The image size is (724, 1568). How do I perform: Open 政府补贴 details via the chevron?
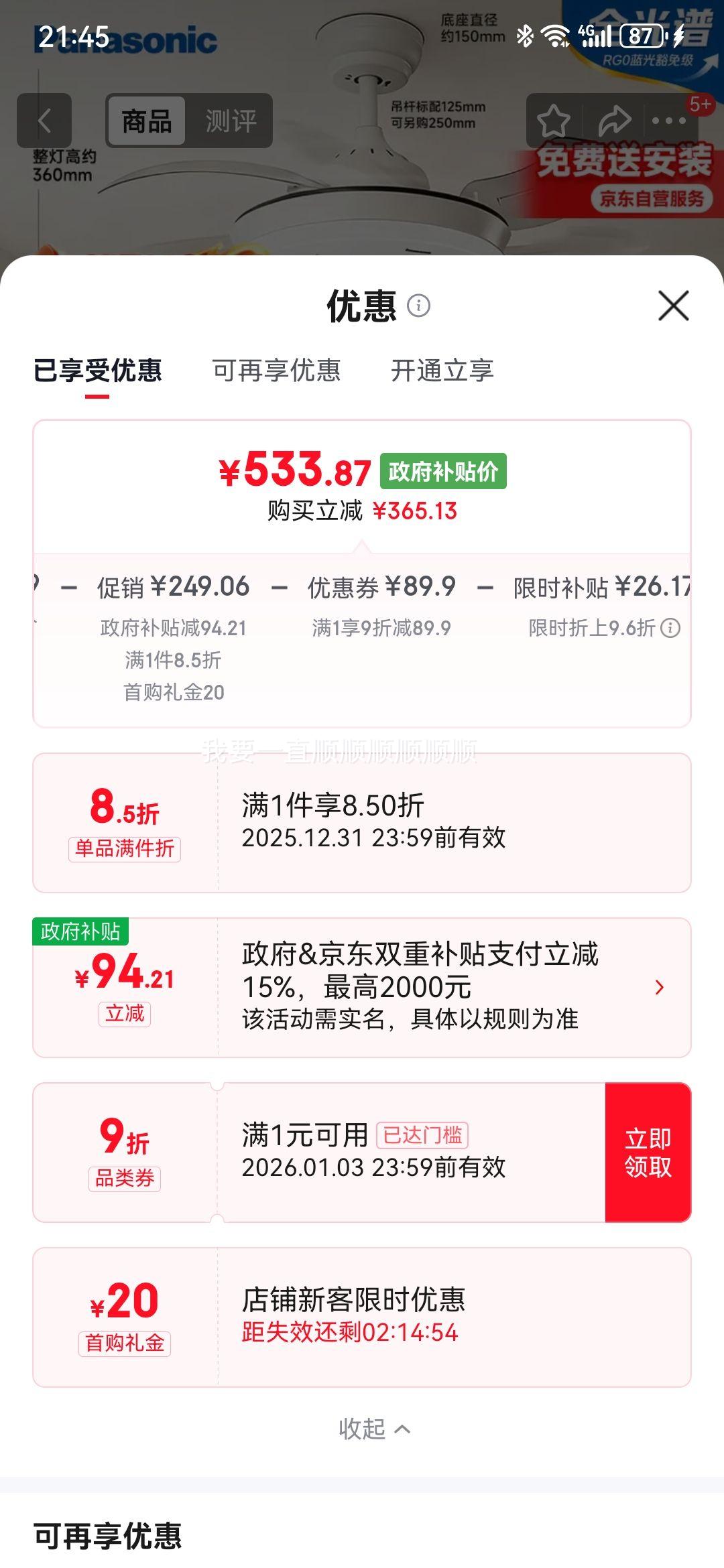click(x=659, y=986)
